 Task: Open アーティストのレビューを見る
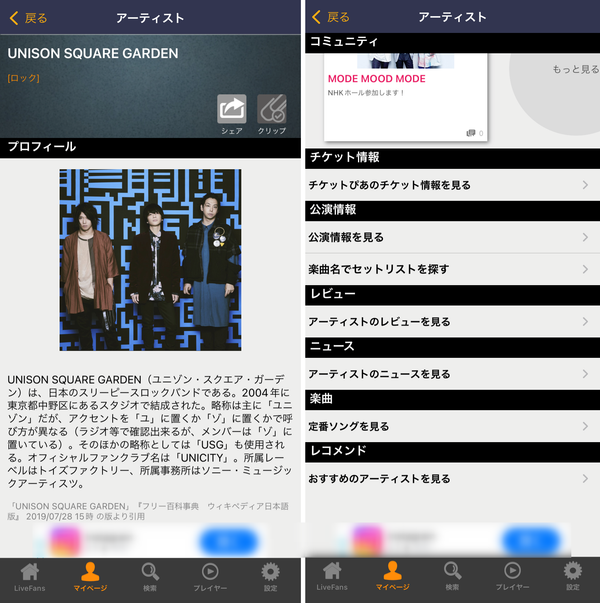click(453, 321)
